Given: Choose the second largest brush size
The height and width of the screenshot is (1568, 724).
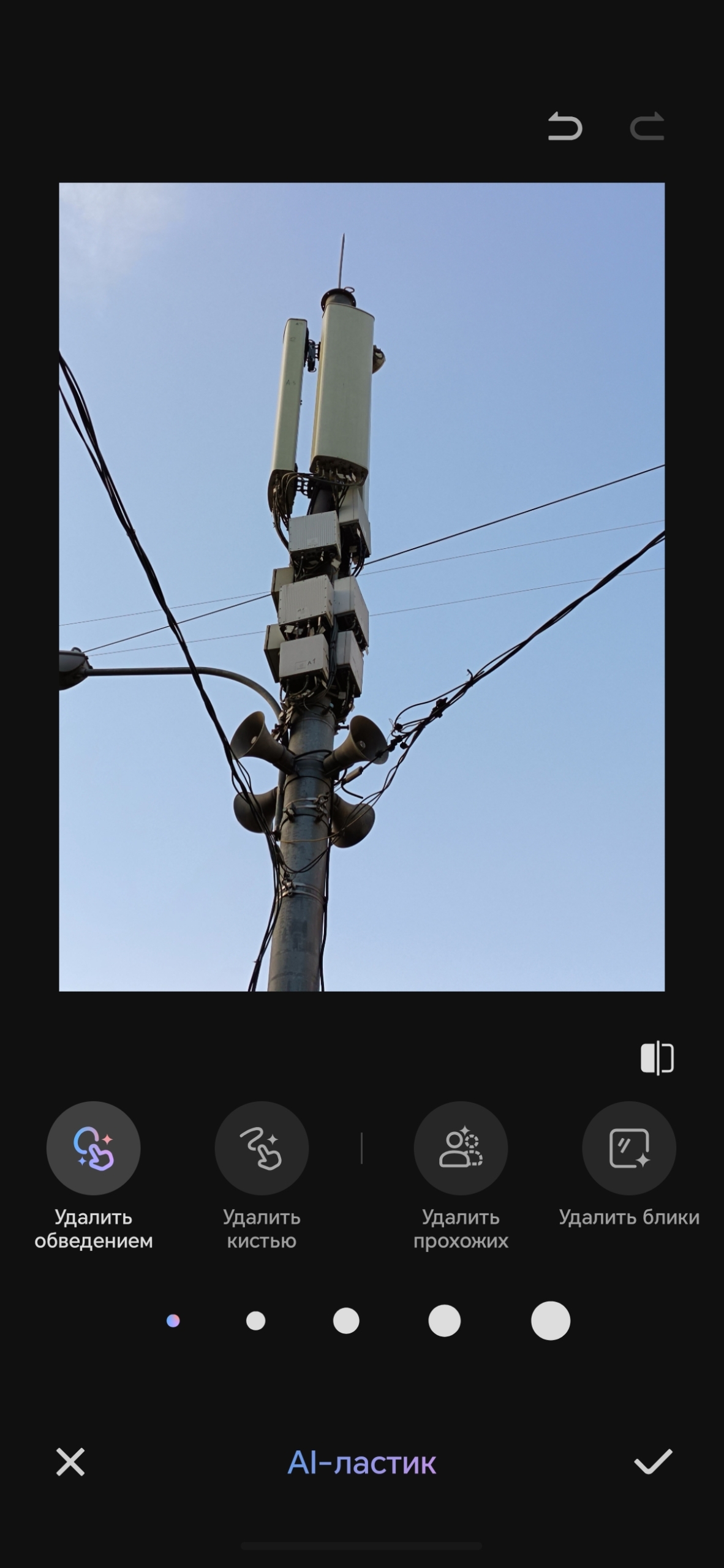Looking at the screenshot, I should pos(444,1321).
